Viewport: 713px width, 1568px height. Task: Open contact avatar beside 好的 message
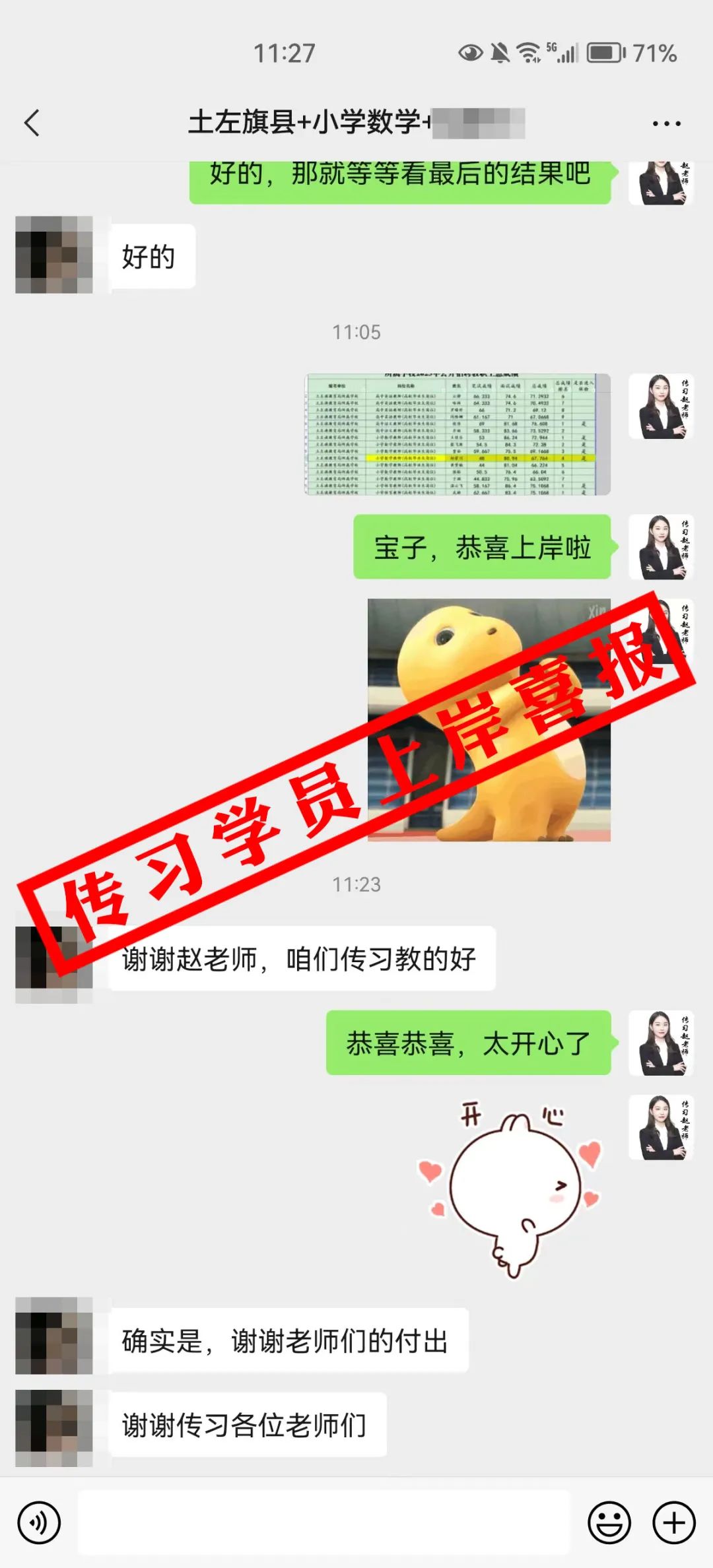pos(54,254)
